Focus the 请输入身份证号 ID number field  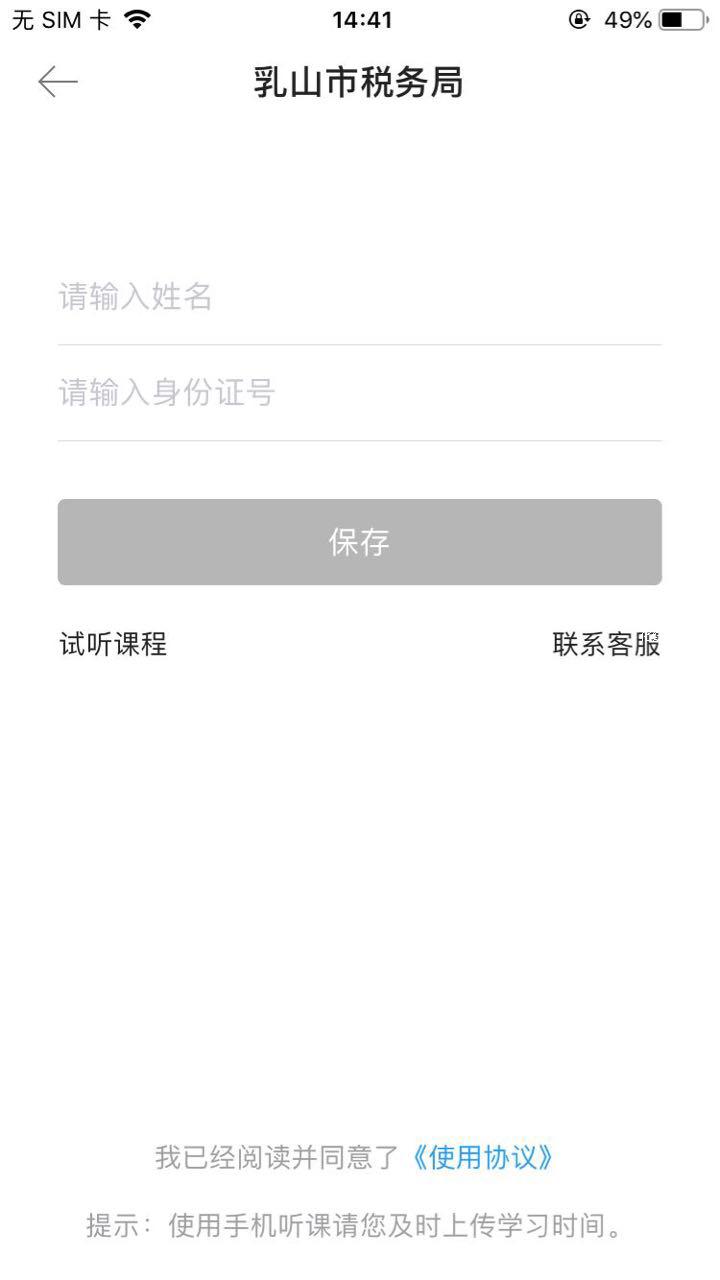pyautogui.click(x=359, y=393)
